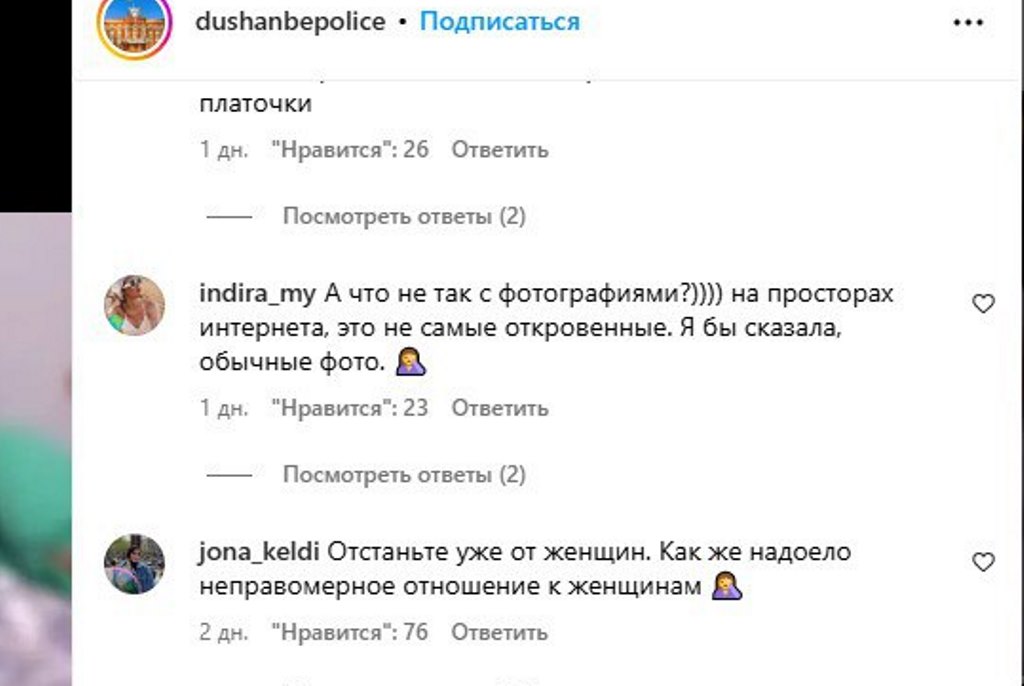Show who liked indira_my's comment (23)

pos(350,408)
